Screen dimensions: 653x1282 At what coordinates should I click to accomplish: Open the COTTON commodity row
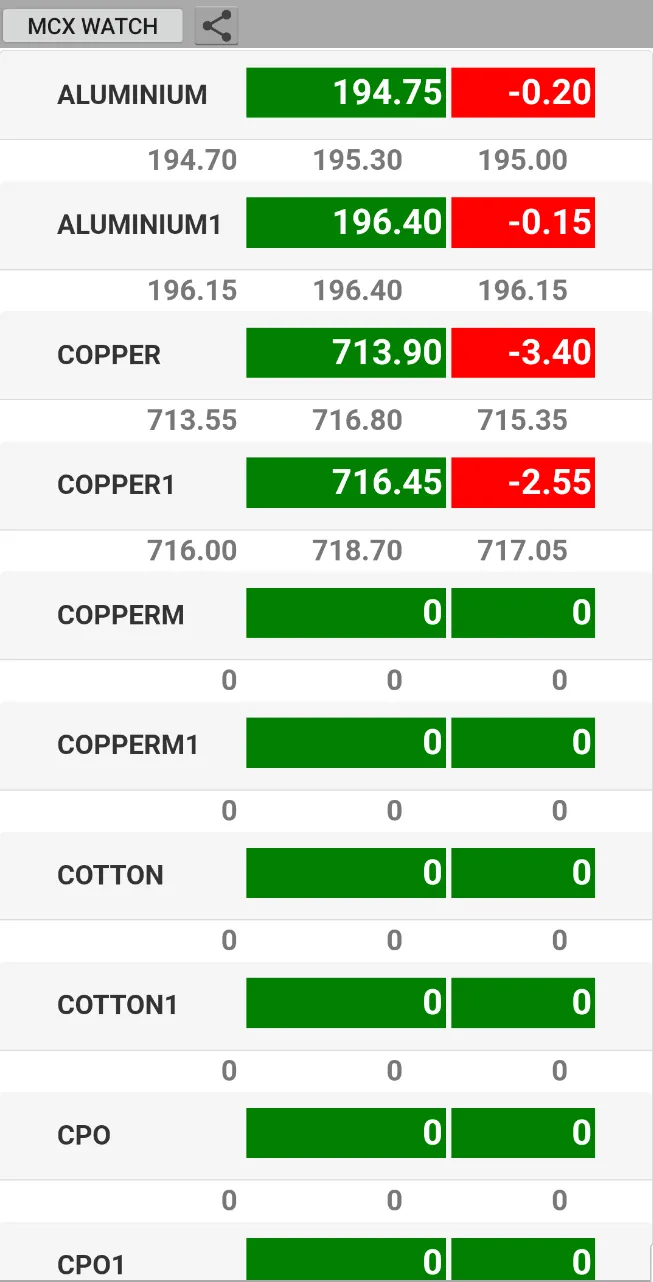[x=110, y=875]
